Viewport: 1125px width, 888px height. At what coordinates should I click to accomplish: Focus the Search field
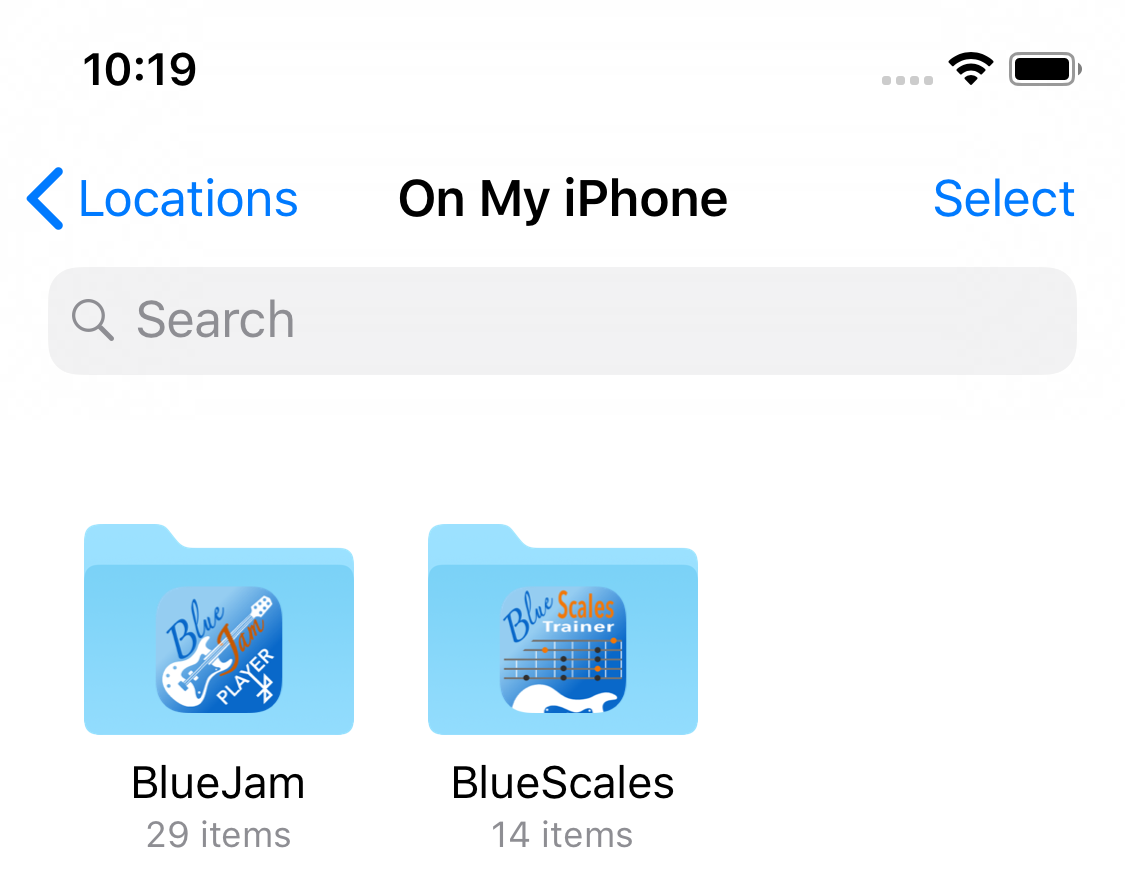click(562, 320)
